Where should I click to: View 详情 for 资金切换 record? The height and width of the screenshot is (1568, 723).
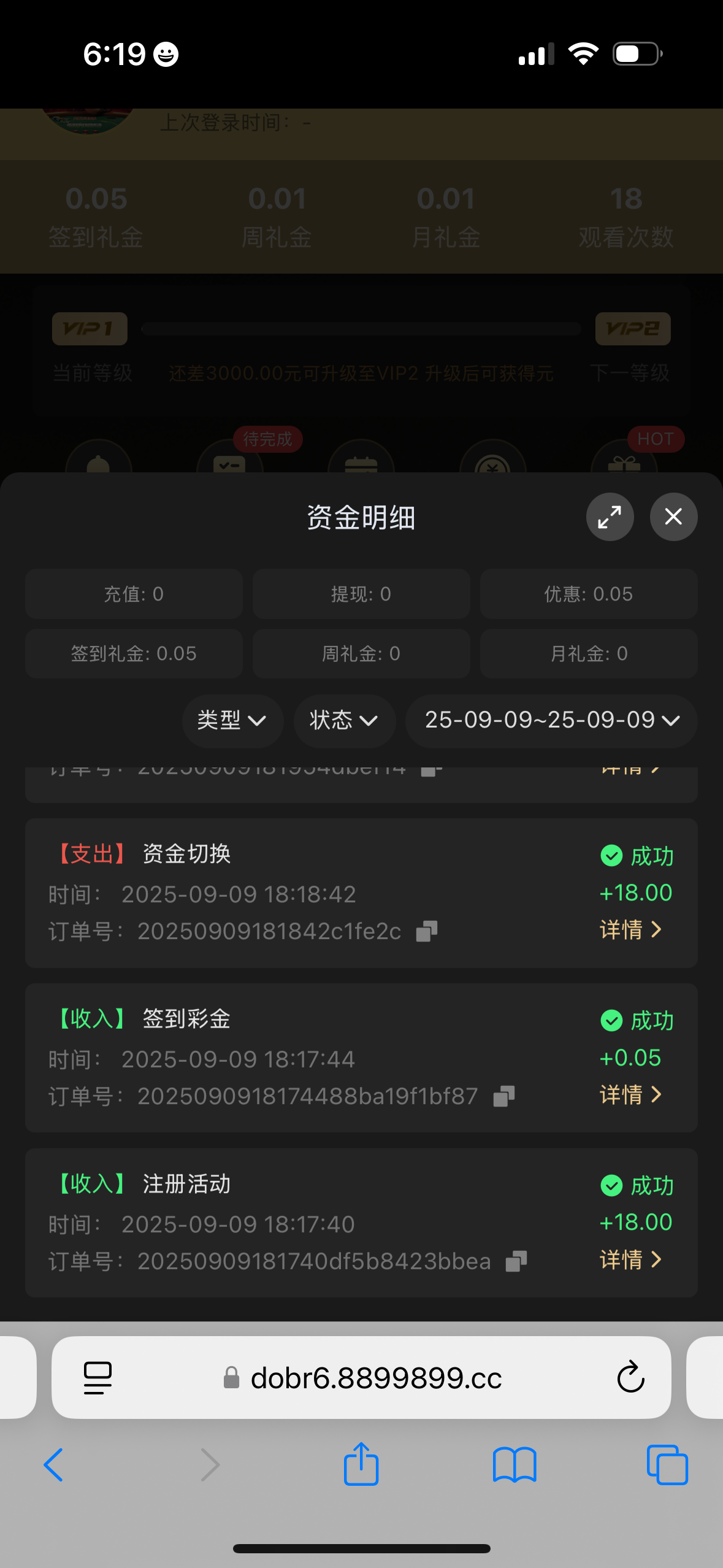(630, 929)
